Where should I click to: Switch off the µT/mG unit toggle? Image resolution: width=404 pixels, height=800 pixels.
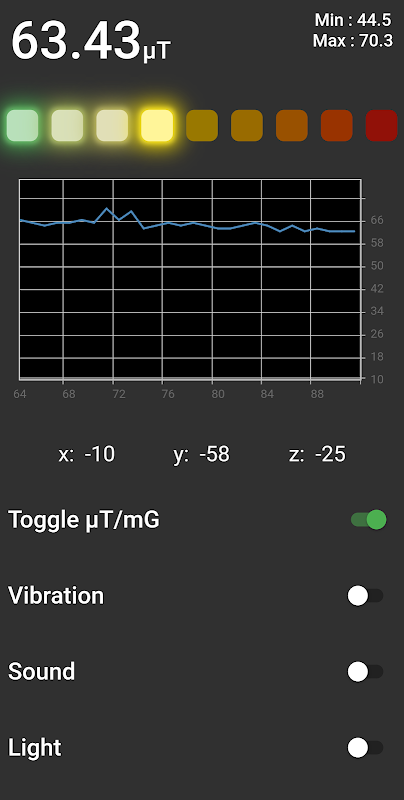[x=368, y=520]
